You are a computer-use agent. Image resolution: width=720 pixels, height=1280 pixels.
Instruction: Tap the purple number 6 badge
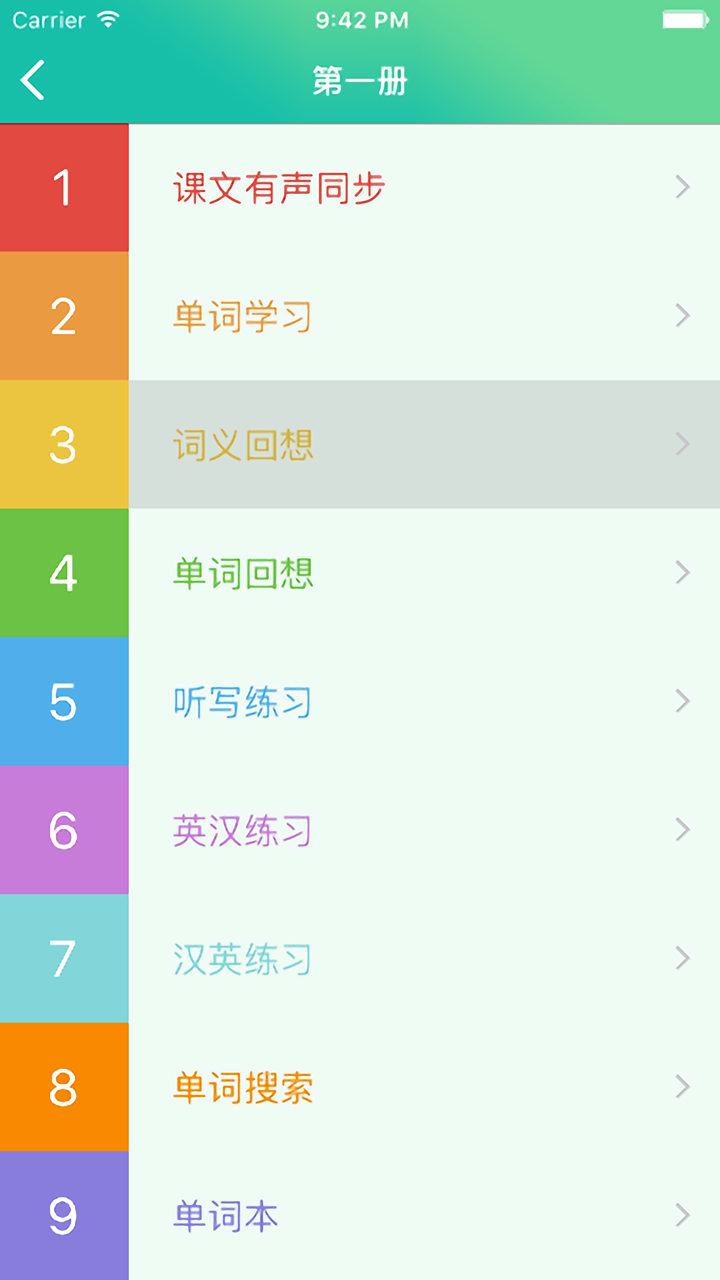click(x=64, y=830)
